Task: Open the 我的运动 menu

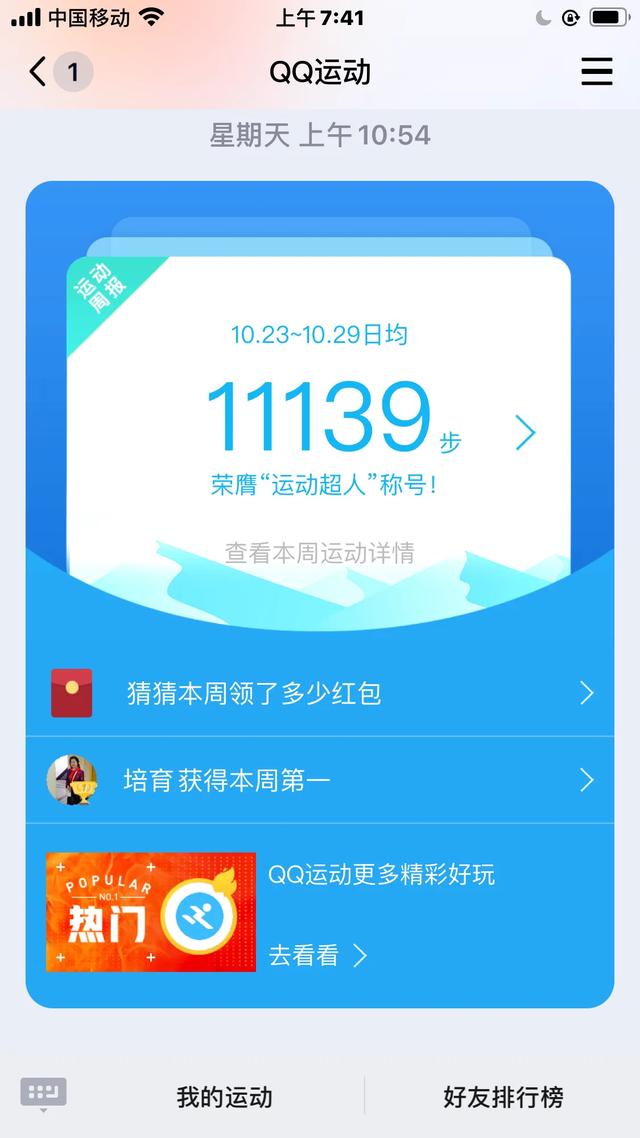Action: tap(224, 1097)
